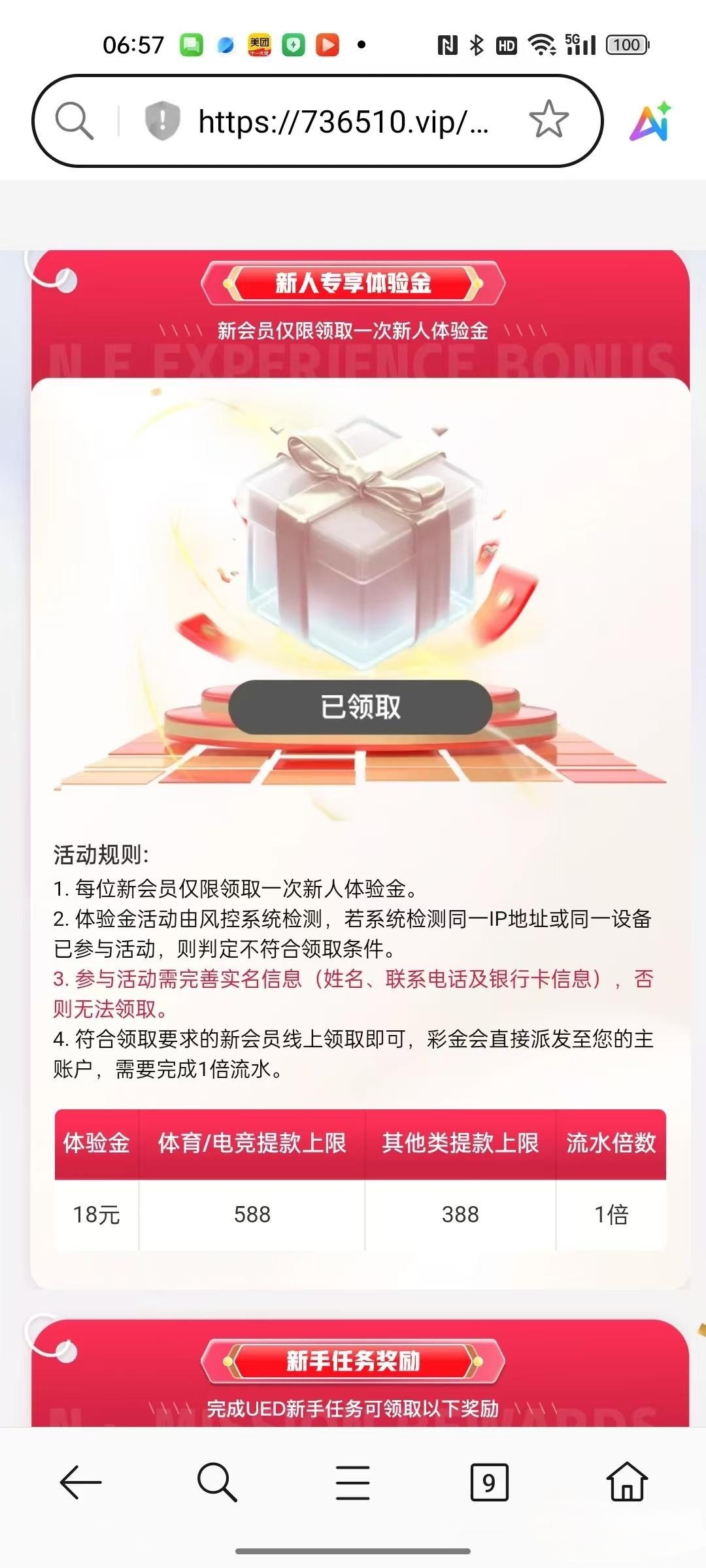Go back to the previous page
The height and width of the screenshot is (1568, 706).
tap(80, 1482)
